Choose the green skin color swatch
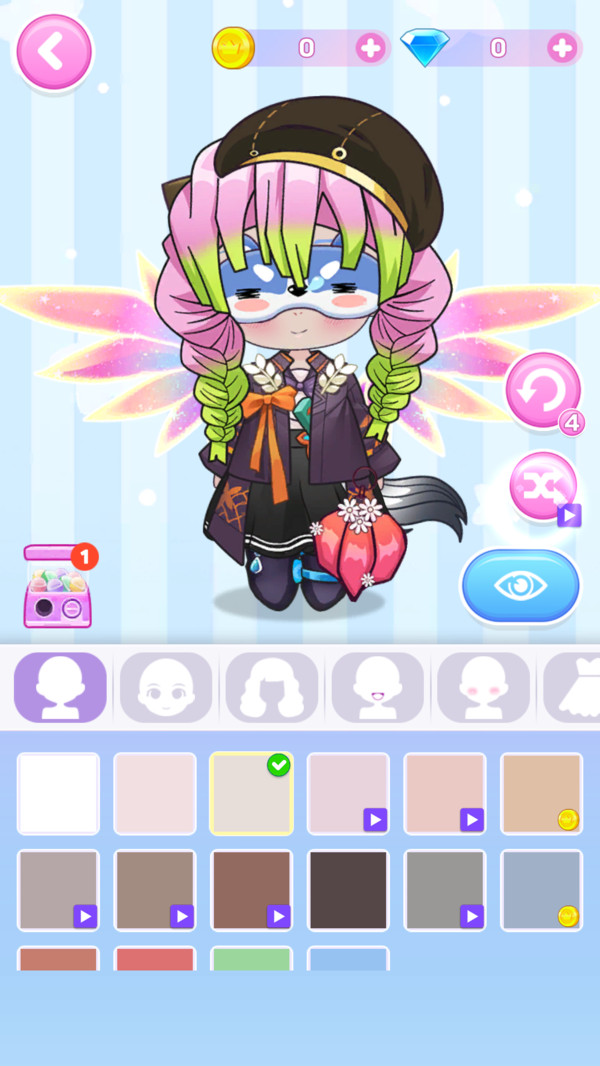This screenshot has height=1066, width=600. click(x=251, y=959)
